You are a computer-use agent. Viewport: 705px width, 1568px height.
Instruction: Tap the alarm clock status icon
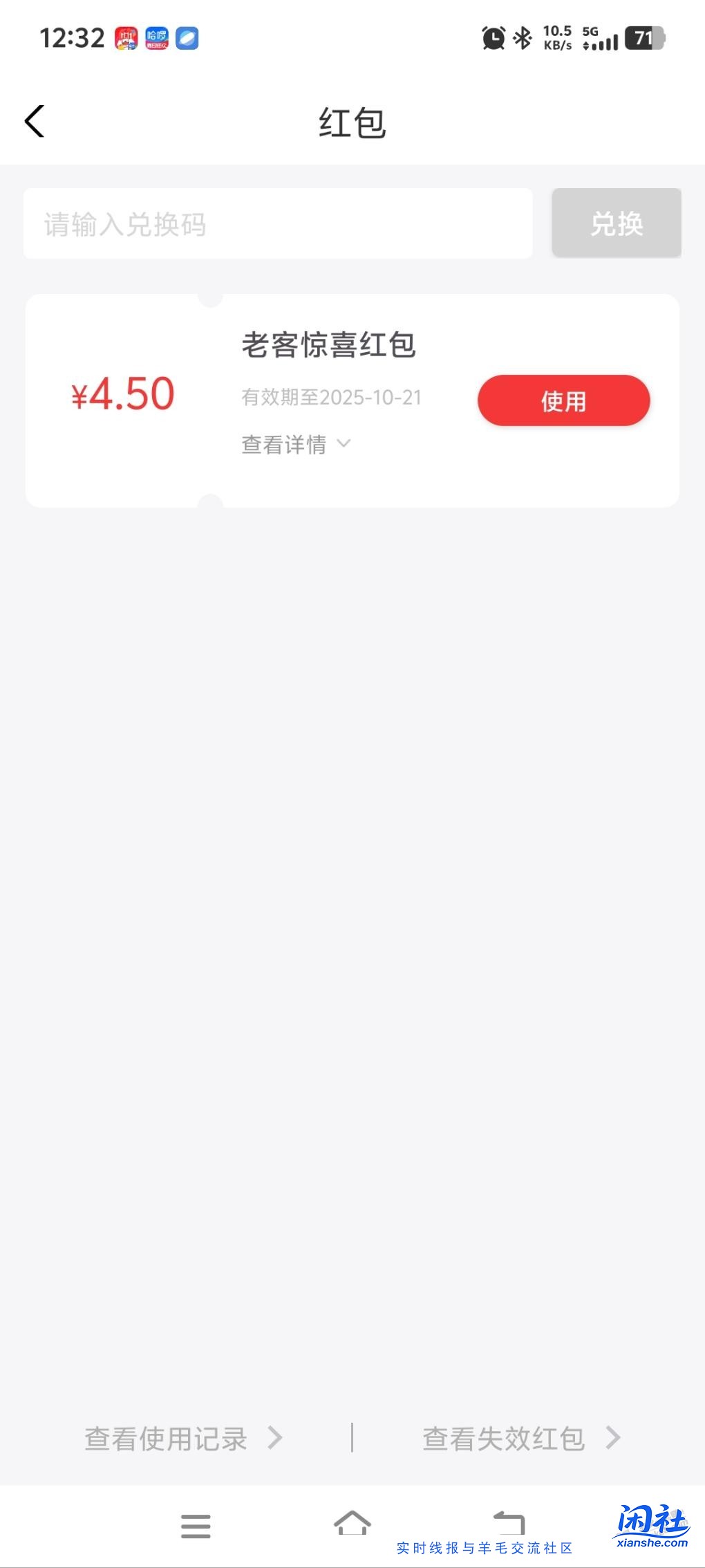493,37
